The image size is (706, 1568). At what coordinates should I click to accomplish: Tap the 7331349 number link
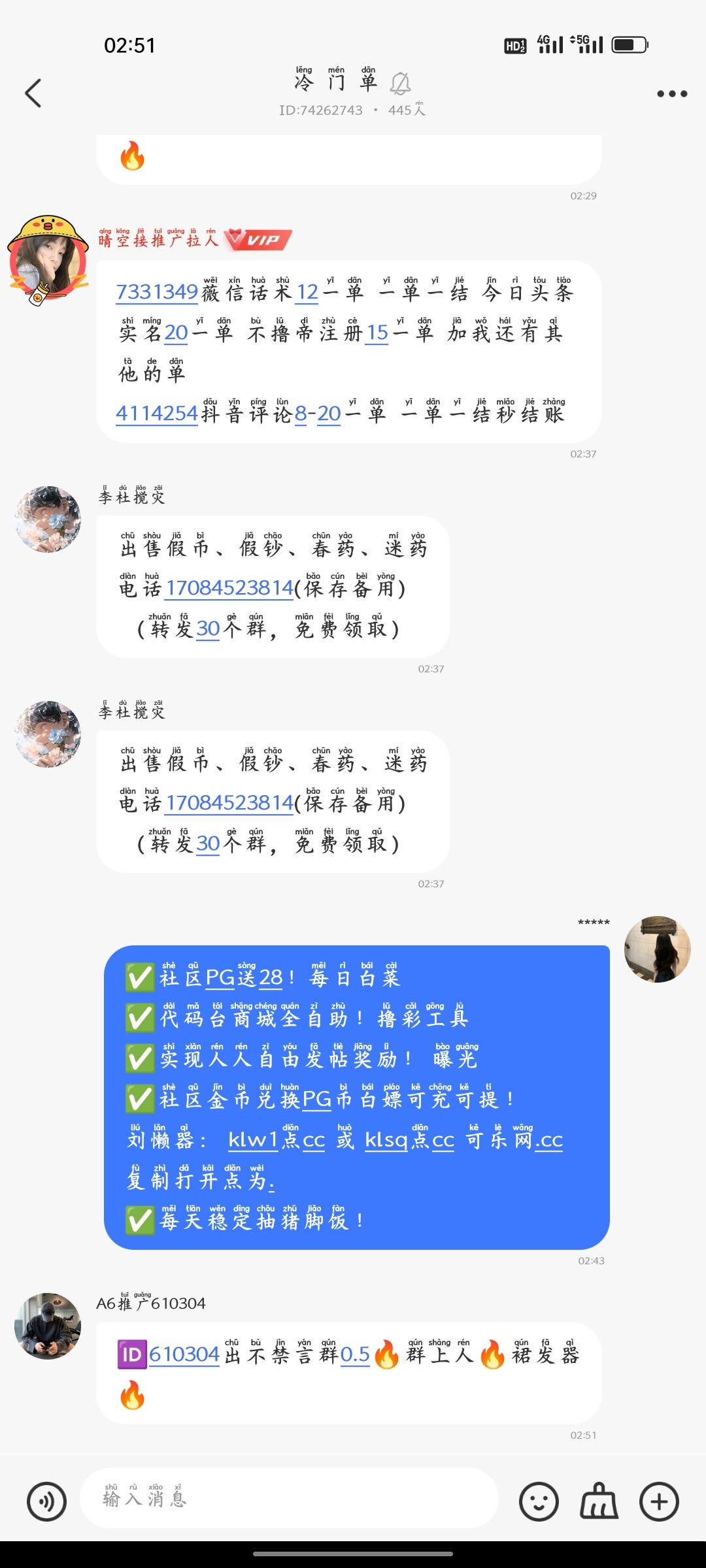click(158, 293)
